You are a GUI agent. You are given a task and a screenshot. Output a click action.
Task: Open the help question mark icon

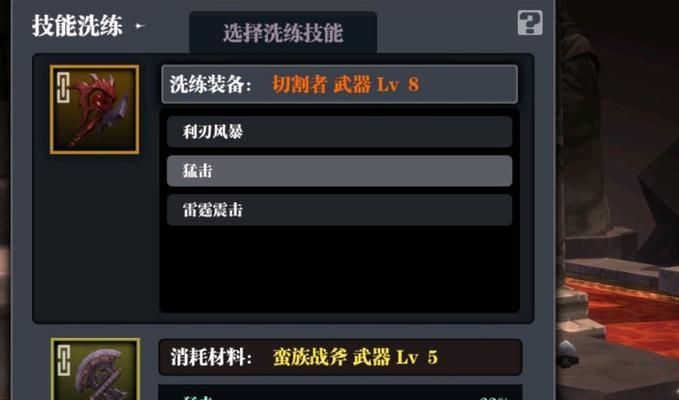[x=530, y=23]
